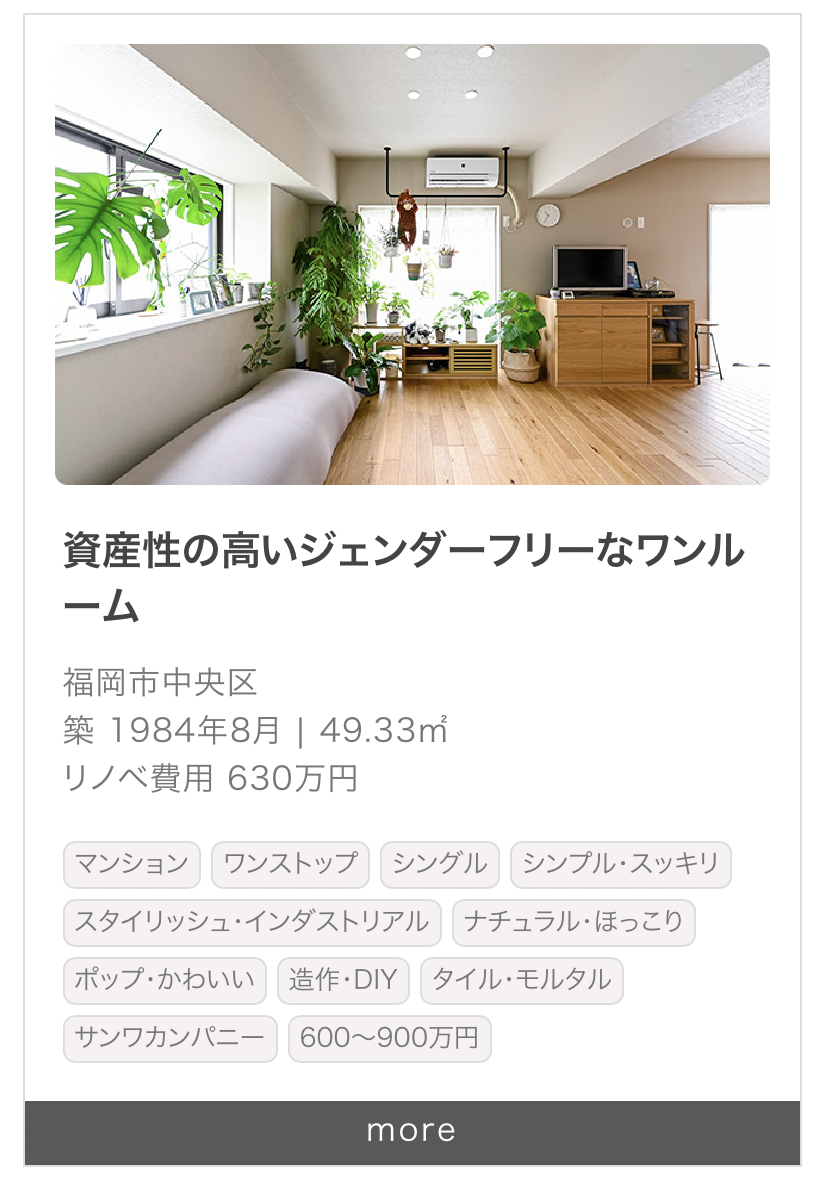Select the サンワカンパニー tag

click(170, 1038)
